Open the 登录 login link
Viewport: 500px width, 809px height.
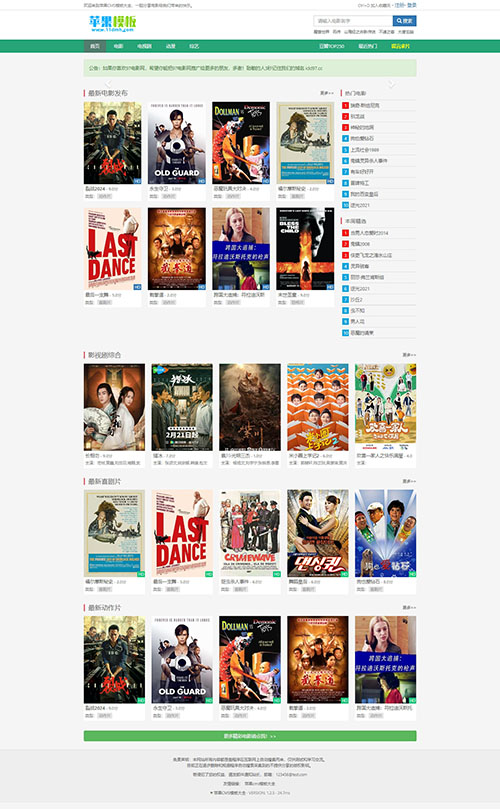(411, 5)
